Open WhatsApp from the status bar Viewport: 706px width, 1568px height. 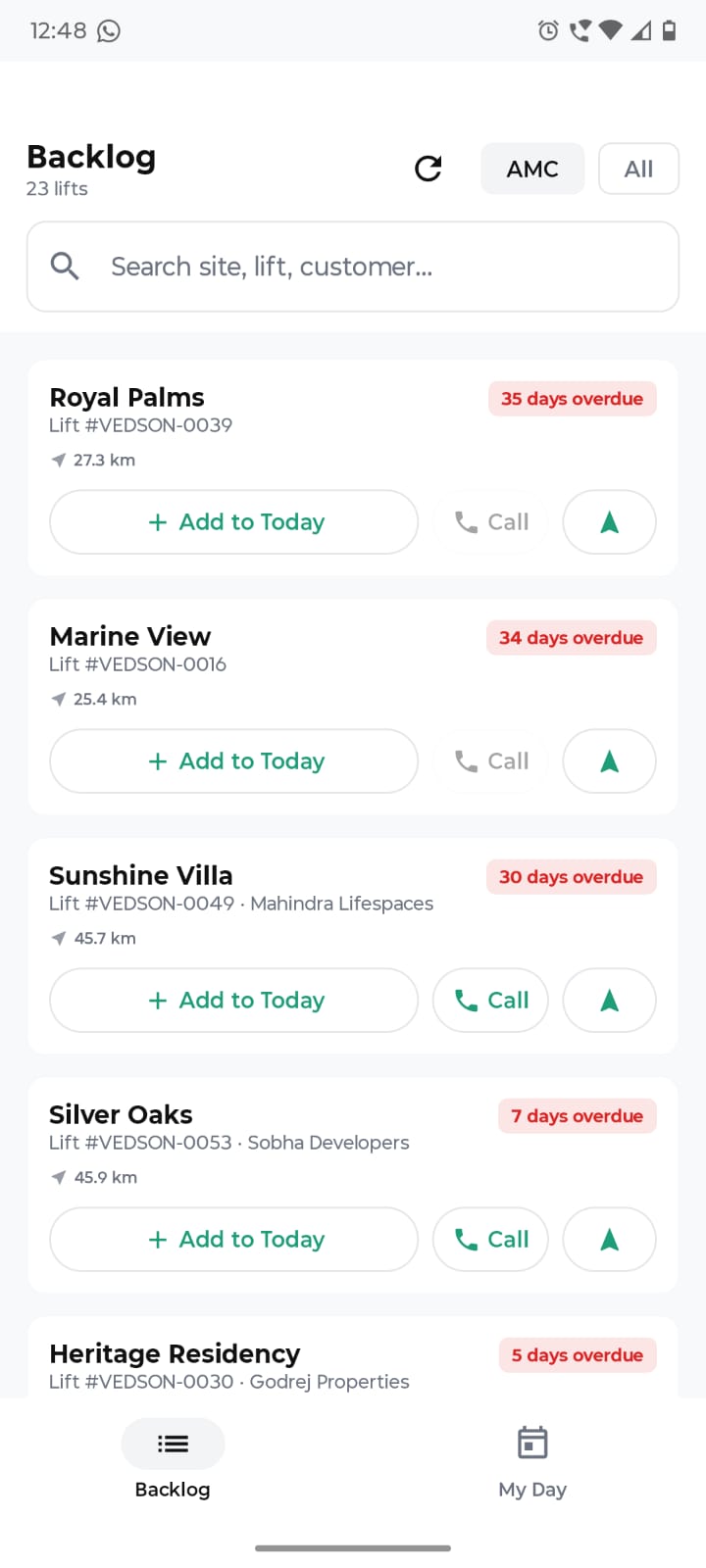pyautogui.click(x=110, y=30)
